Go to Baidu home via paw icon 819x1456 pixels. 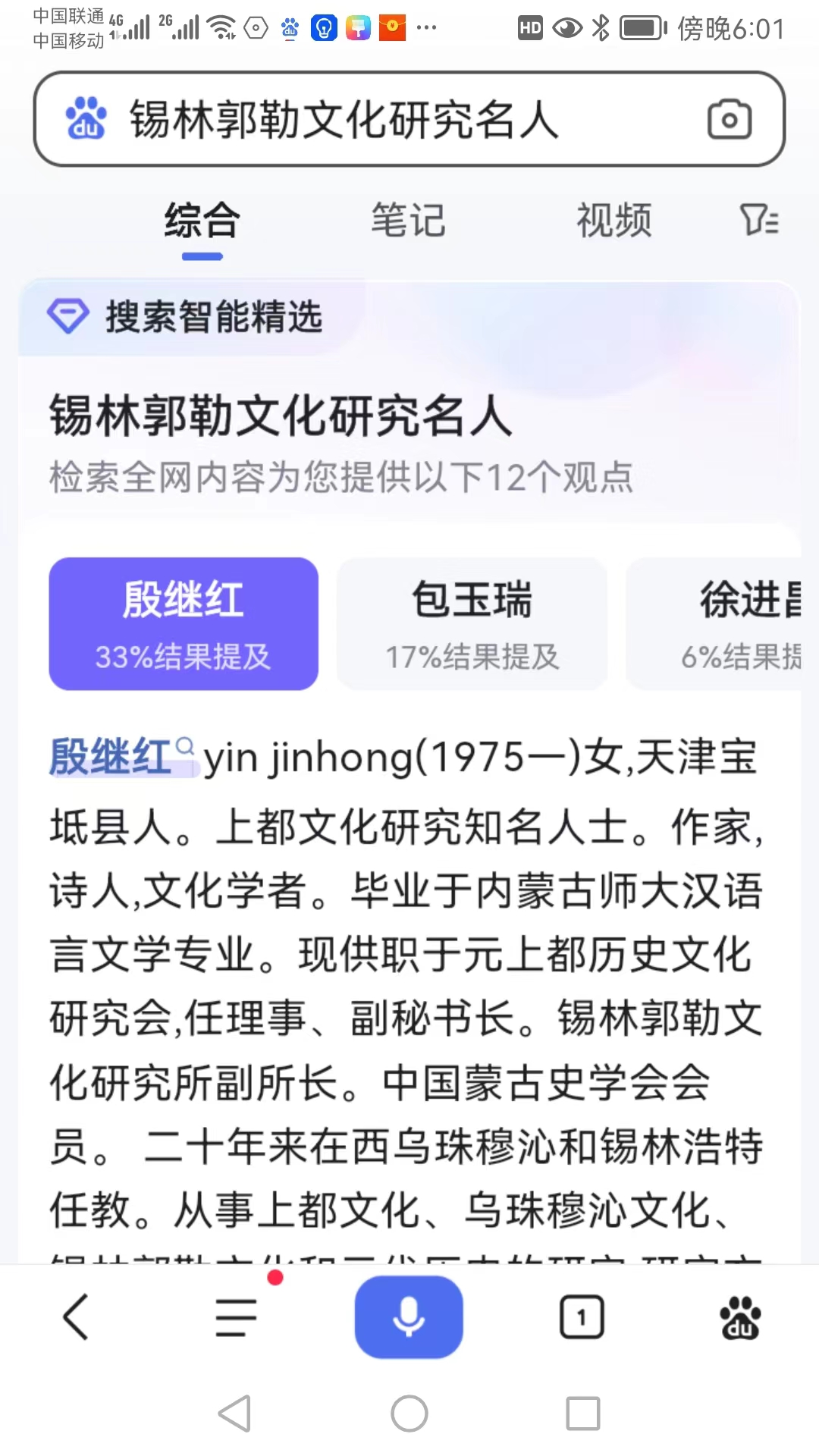click(x=740, y=1317)
